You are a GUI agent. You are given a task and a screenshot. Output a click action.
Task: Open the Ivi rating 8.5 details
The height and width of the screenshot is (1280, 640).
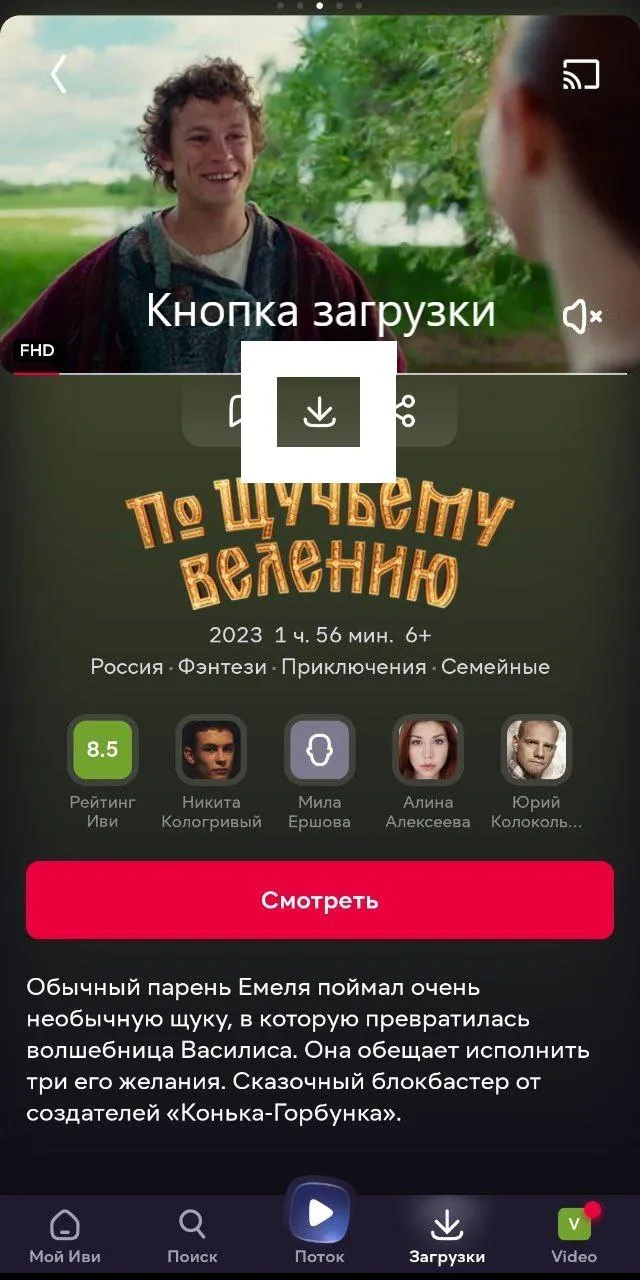tap(102, 772)
